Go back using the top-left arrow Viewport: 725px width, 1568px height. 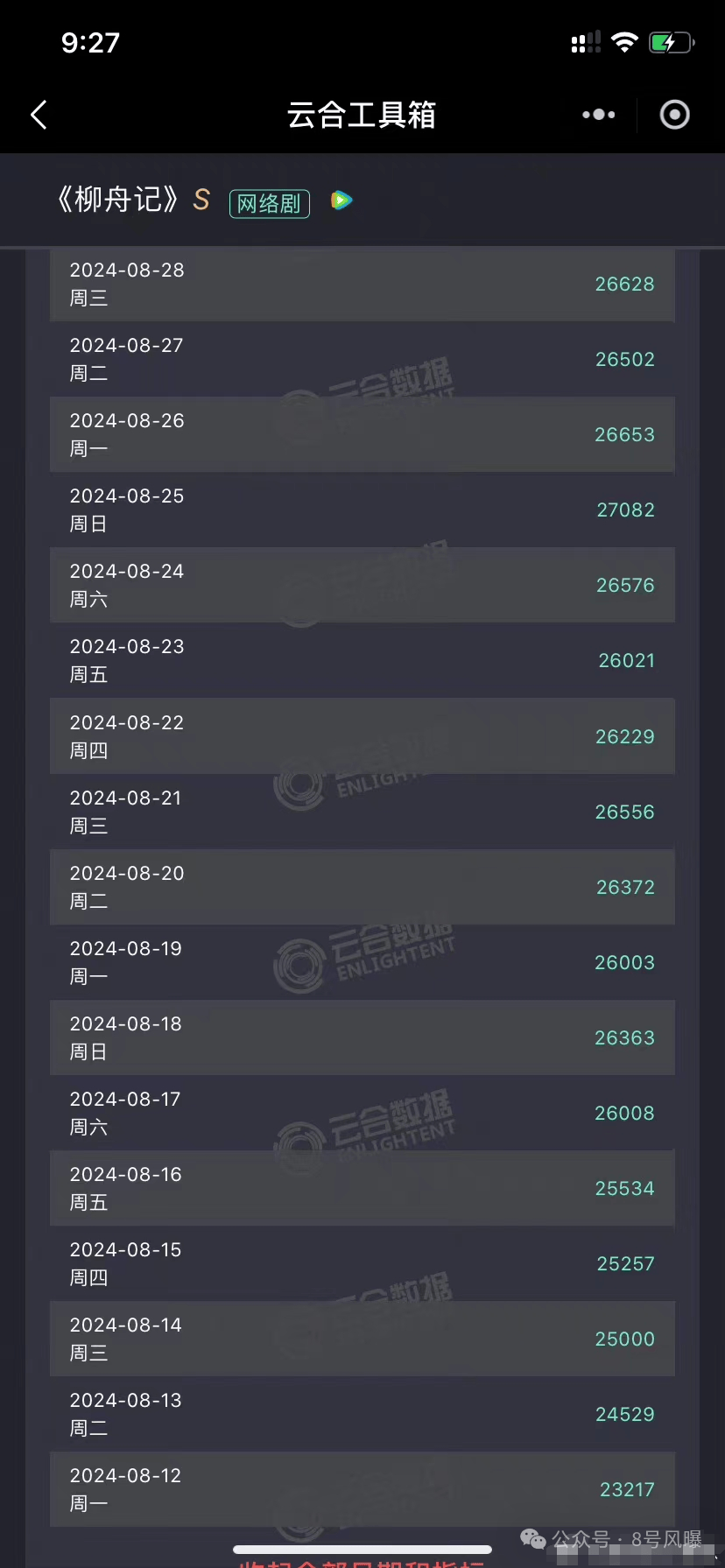pyautogui.click(x=39, y=115)
